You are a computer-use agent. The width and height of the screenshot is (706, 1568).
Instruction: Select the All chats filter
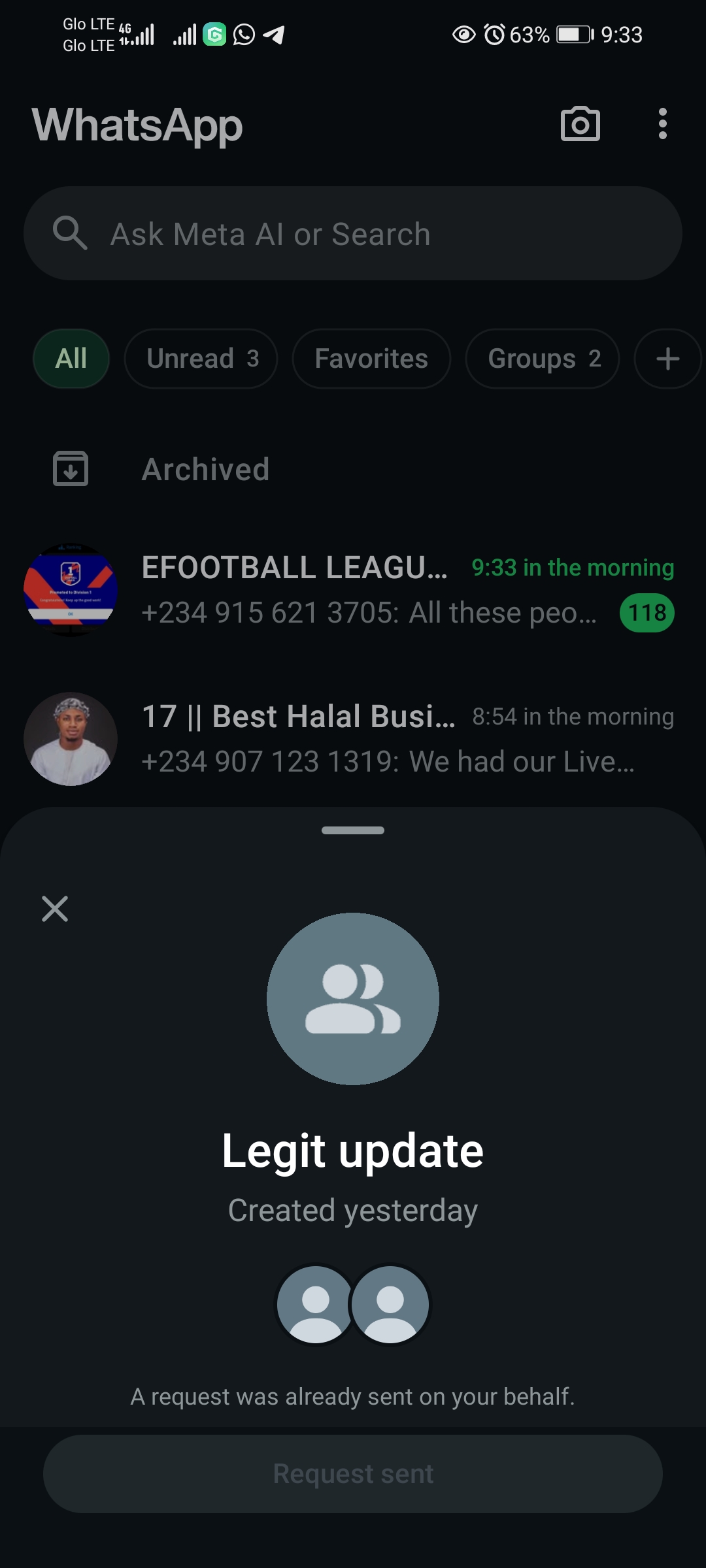point(71,359)
